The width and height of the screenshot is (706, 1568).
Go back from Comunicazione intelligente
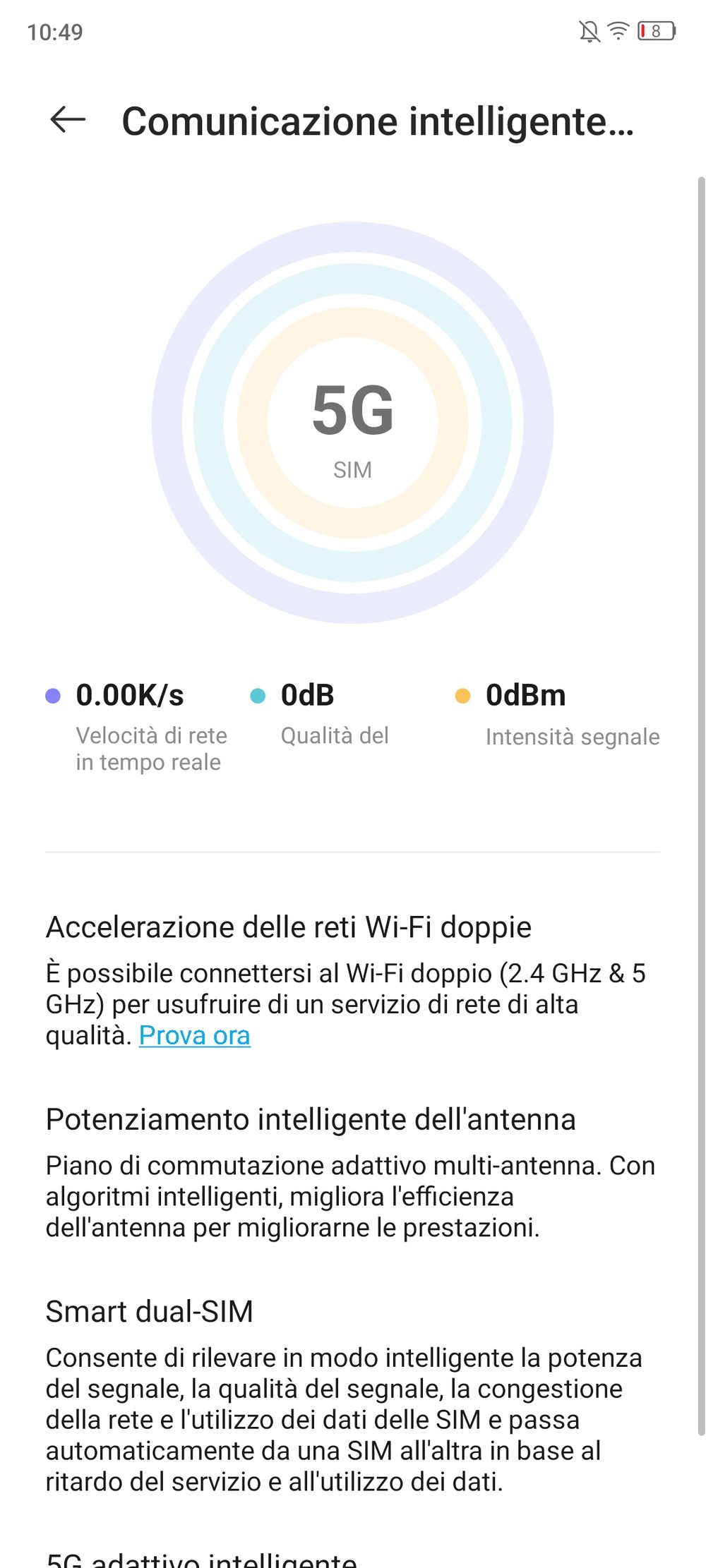click(68, 120)
